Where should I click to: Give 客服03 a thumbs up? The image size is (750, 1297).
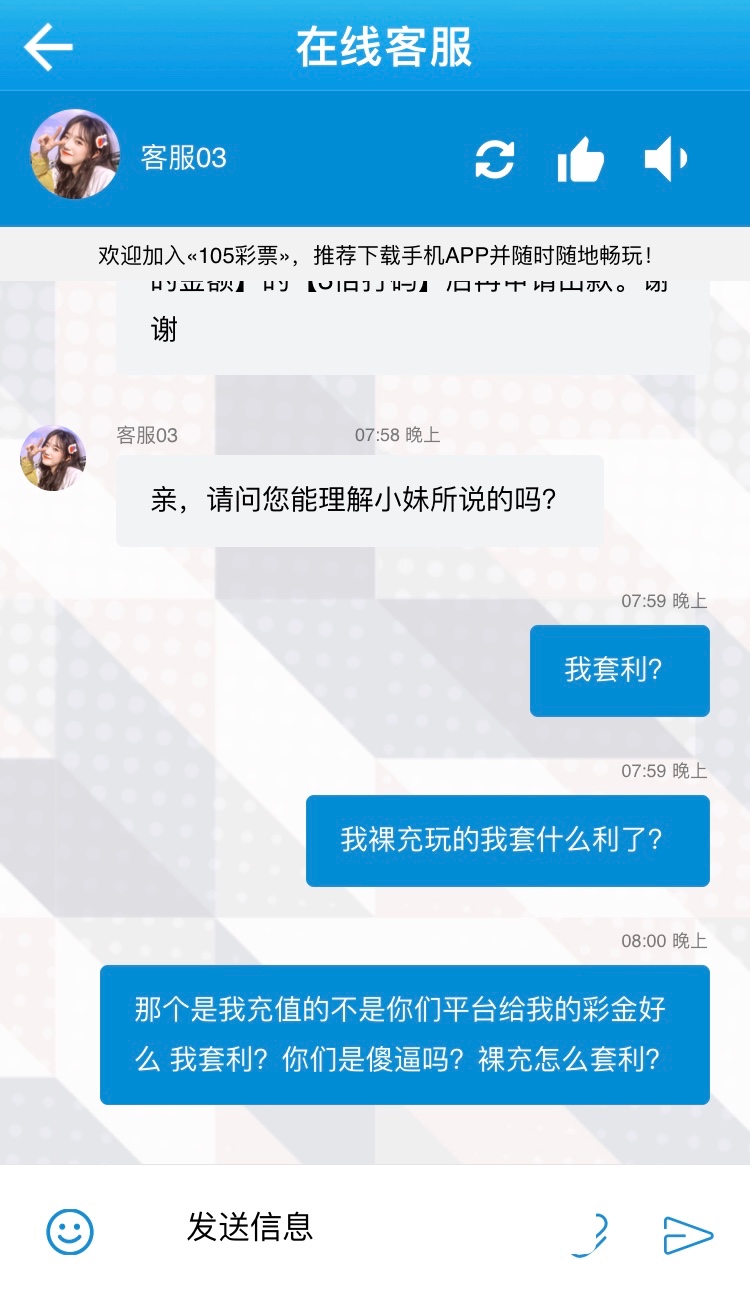coord(581,160)
